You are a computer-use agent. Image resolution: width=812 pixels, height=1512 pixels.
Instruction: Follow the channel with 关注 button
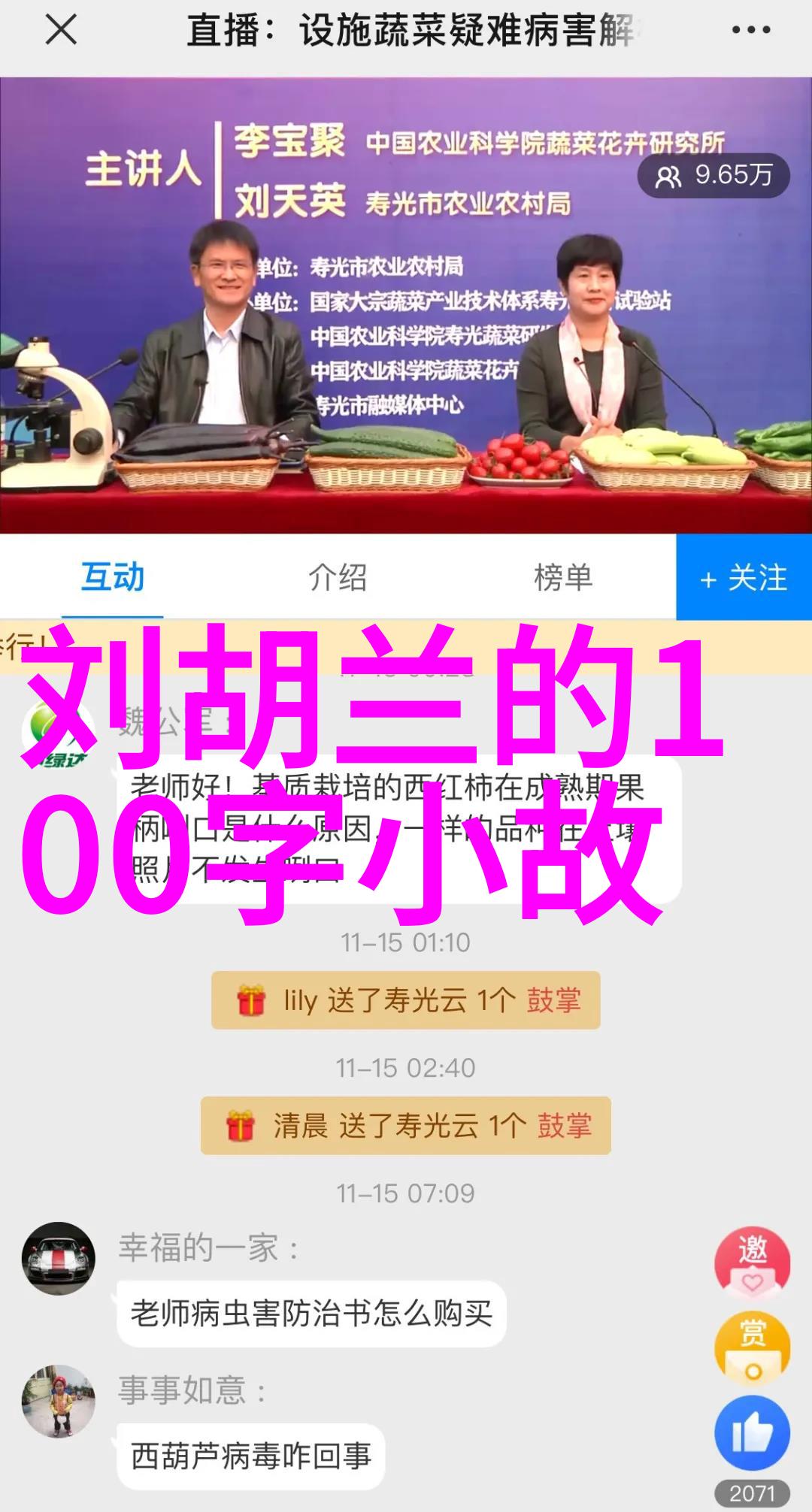(x=744, y=577)
